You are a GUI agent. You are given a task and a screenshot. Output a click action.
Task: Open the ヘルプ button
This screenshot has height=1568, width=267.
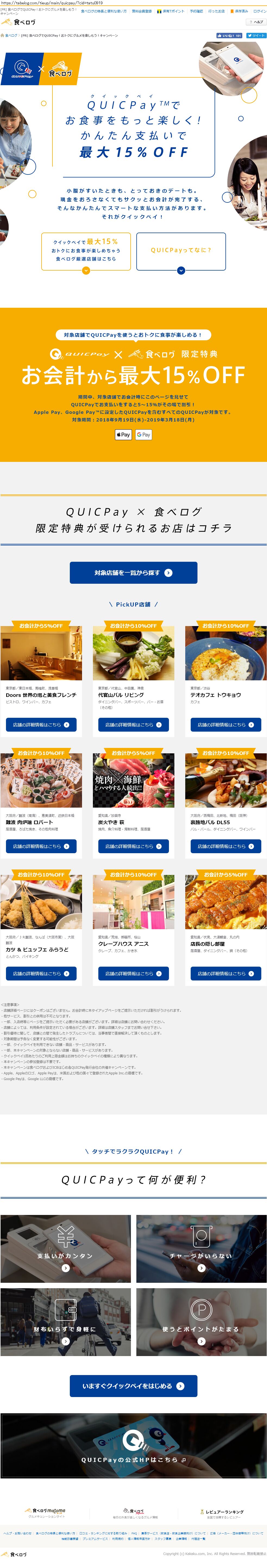(256, 22)
